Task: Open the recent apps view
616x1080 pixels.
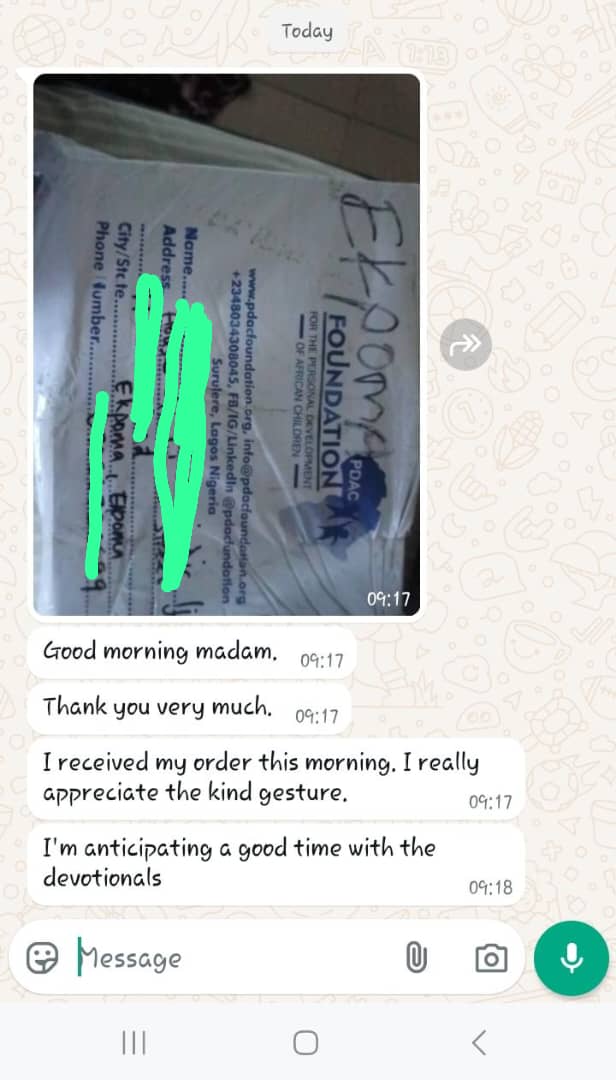Action: [134, 1042]
